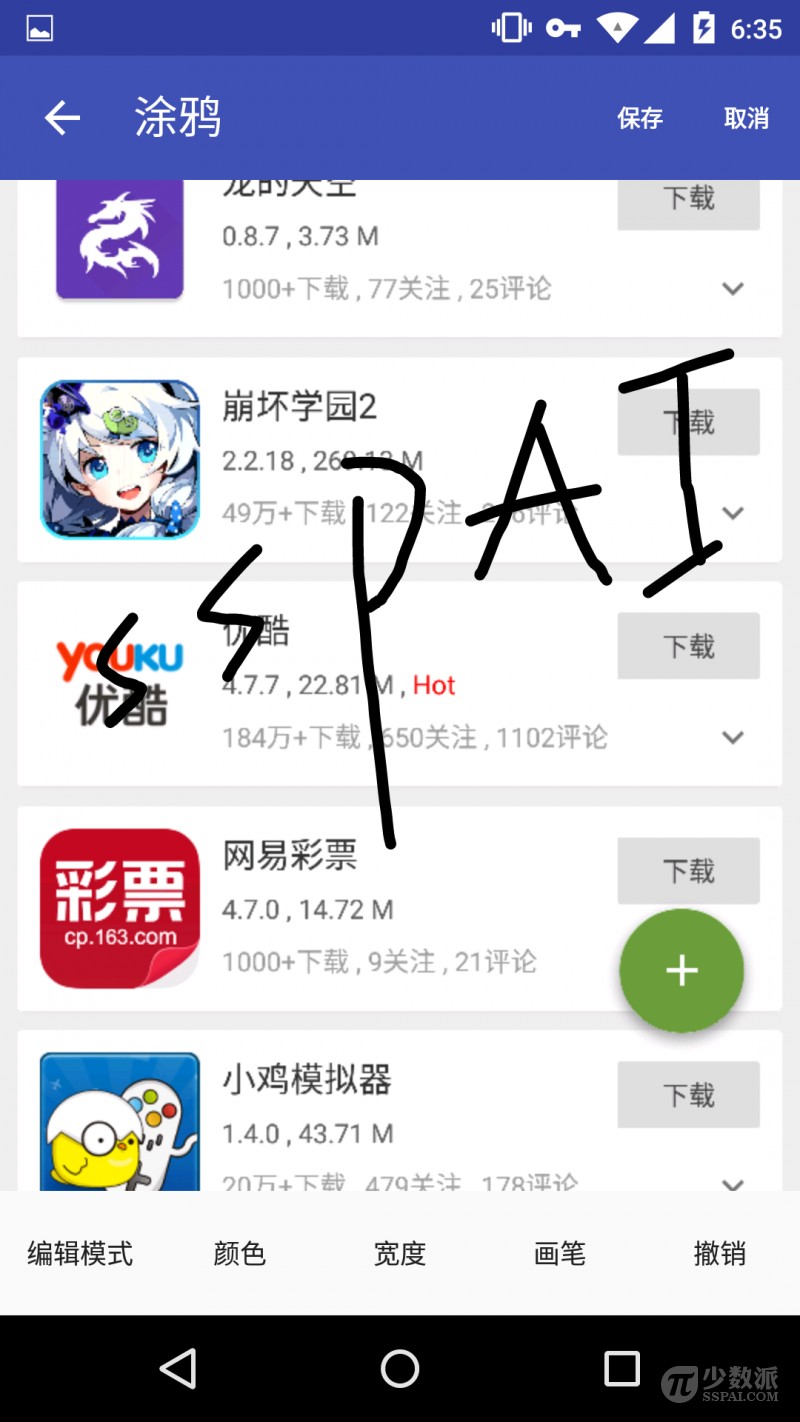Open the 颜色 color picker

point(239,1253)
